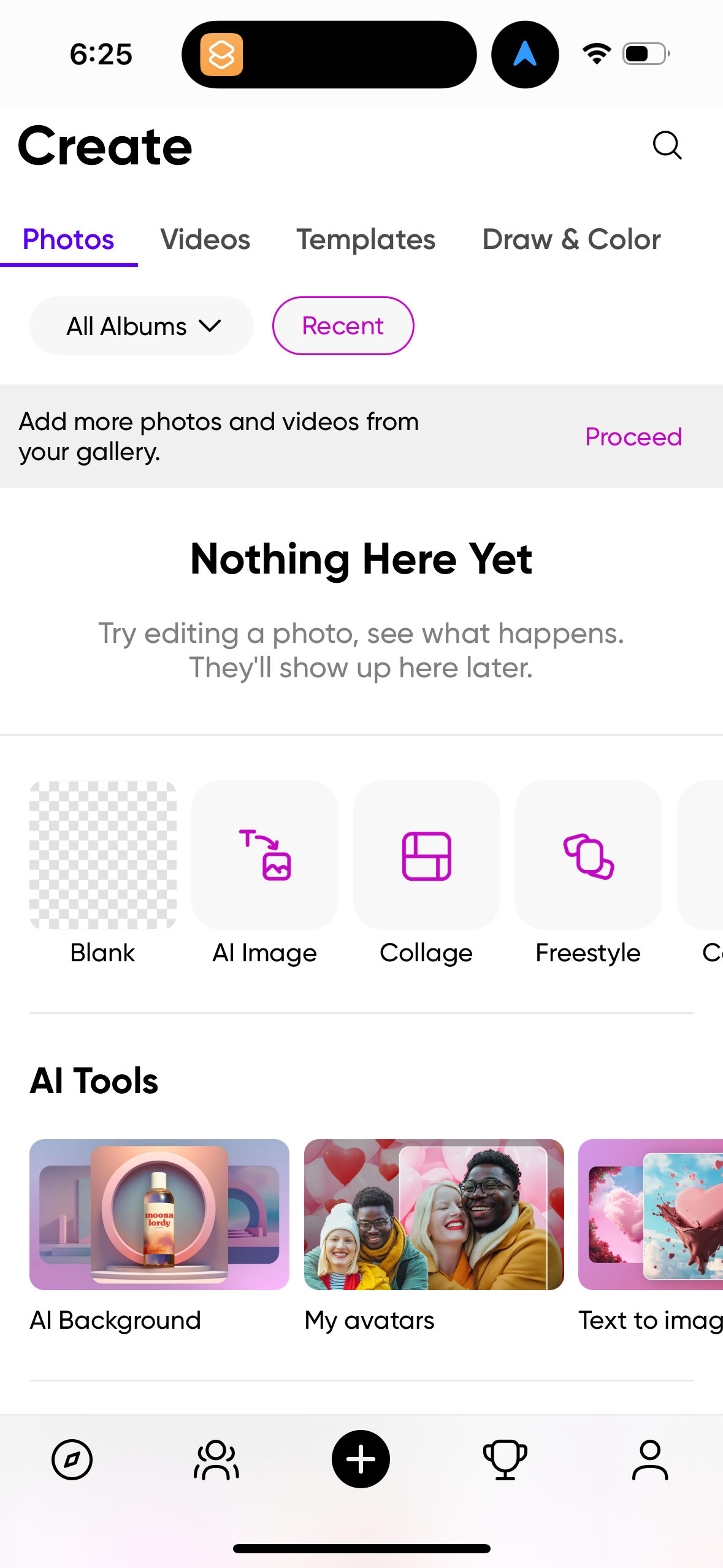Select the AI Image tool
Viewport: 723px width, 1568px height.
[264, 856]
